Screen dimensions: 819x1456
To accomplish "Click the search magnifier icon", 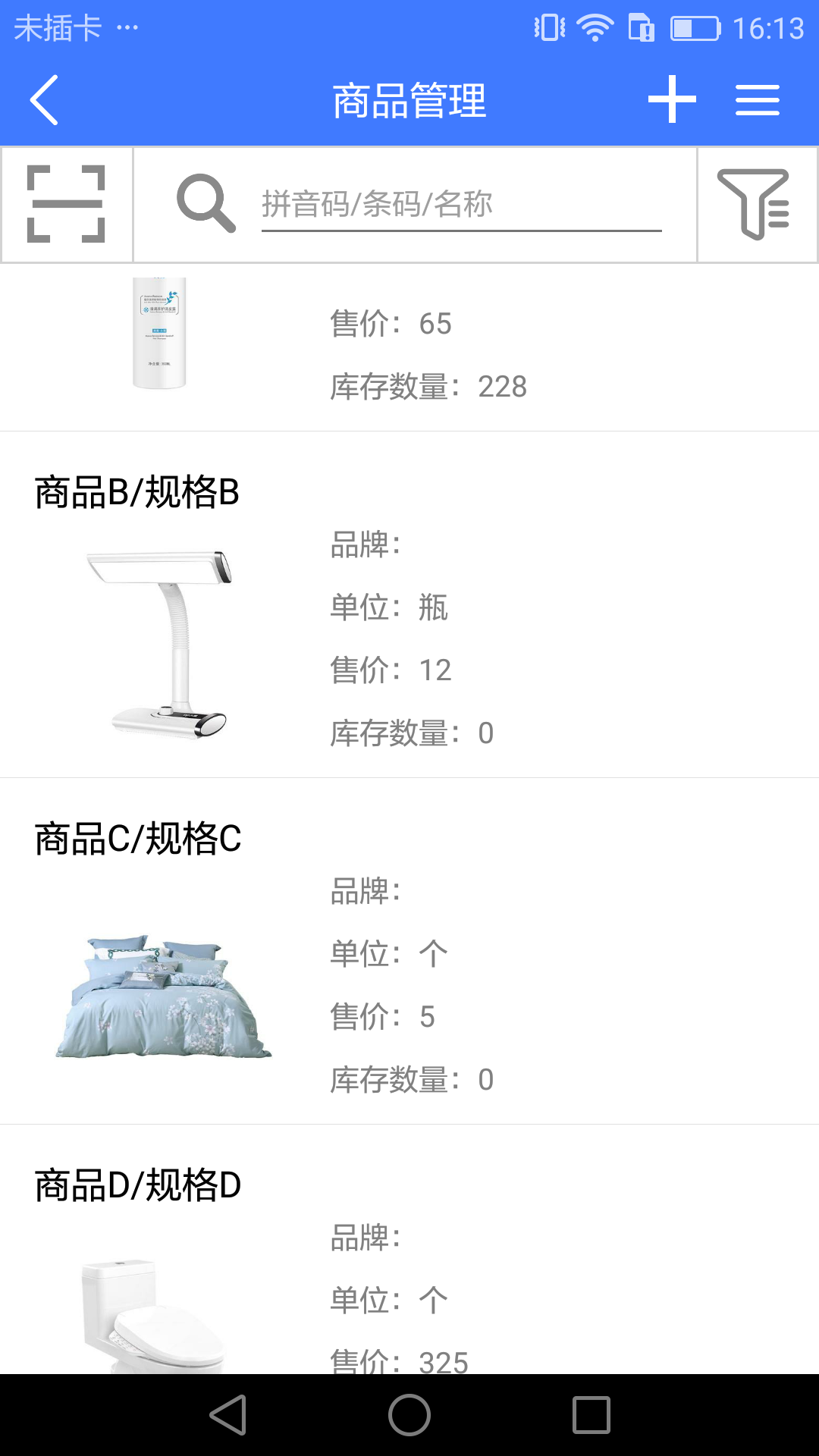I will [206, 203].
